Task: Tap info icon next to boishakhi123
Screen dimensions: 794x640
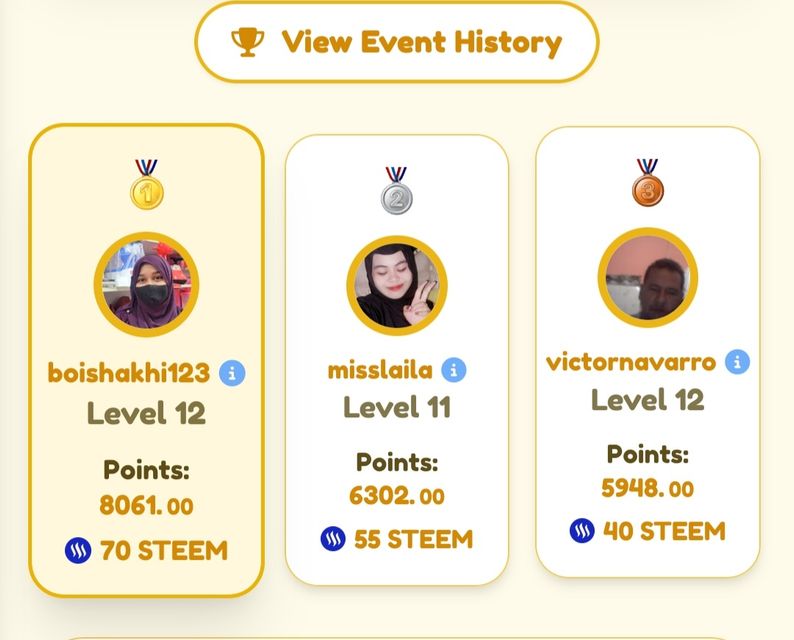Action: click(x=232, y=373)
